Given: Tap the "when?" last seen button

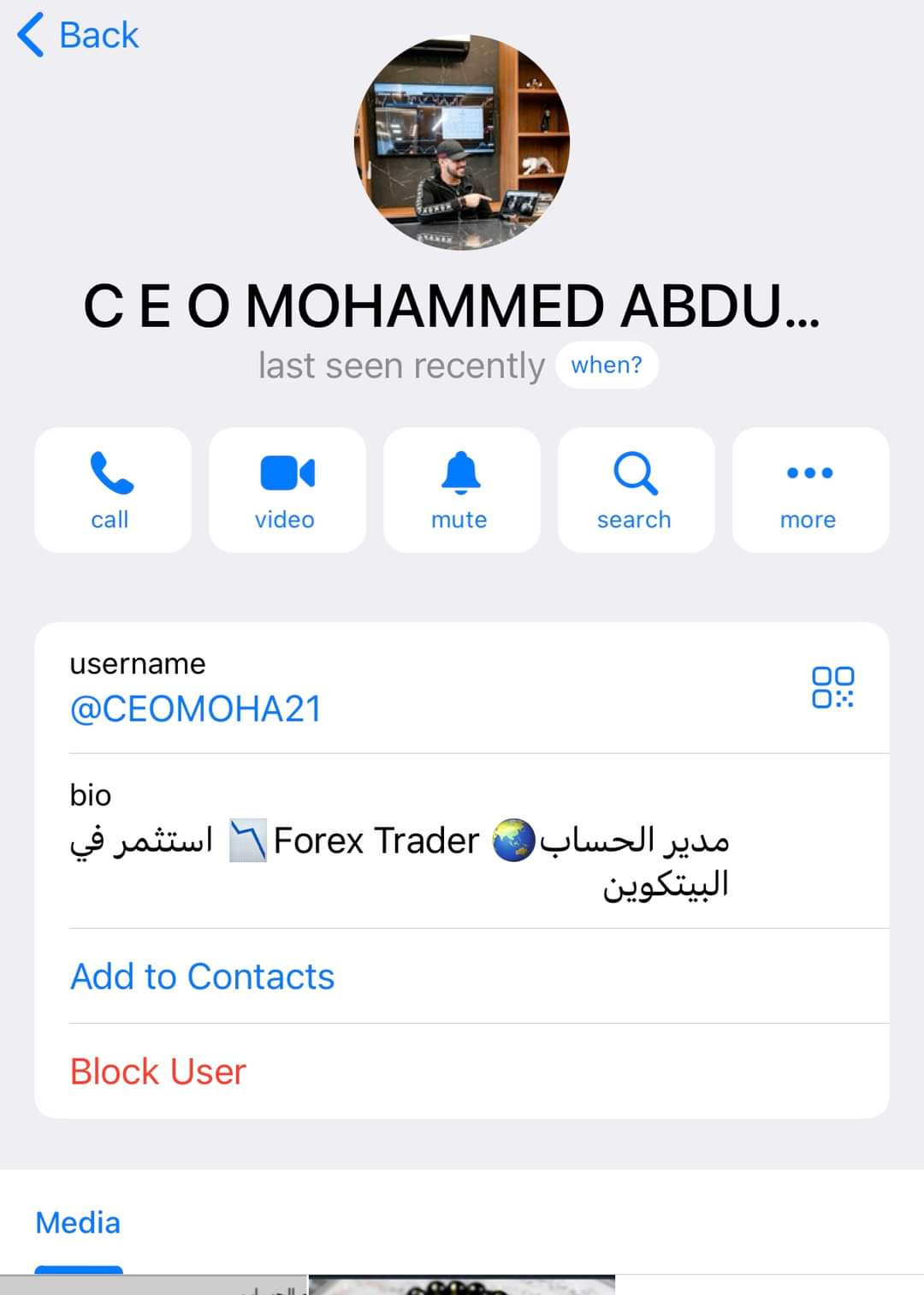Looking at the screenshot, I should (607, 365).
